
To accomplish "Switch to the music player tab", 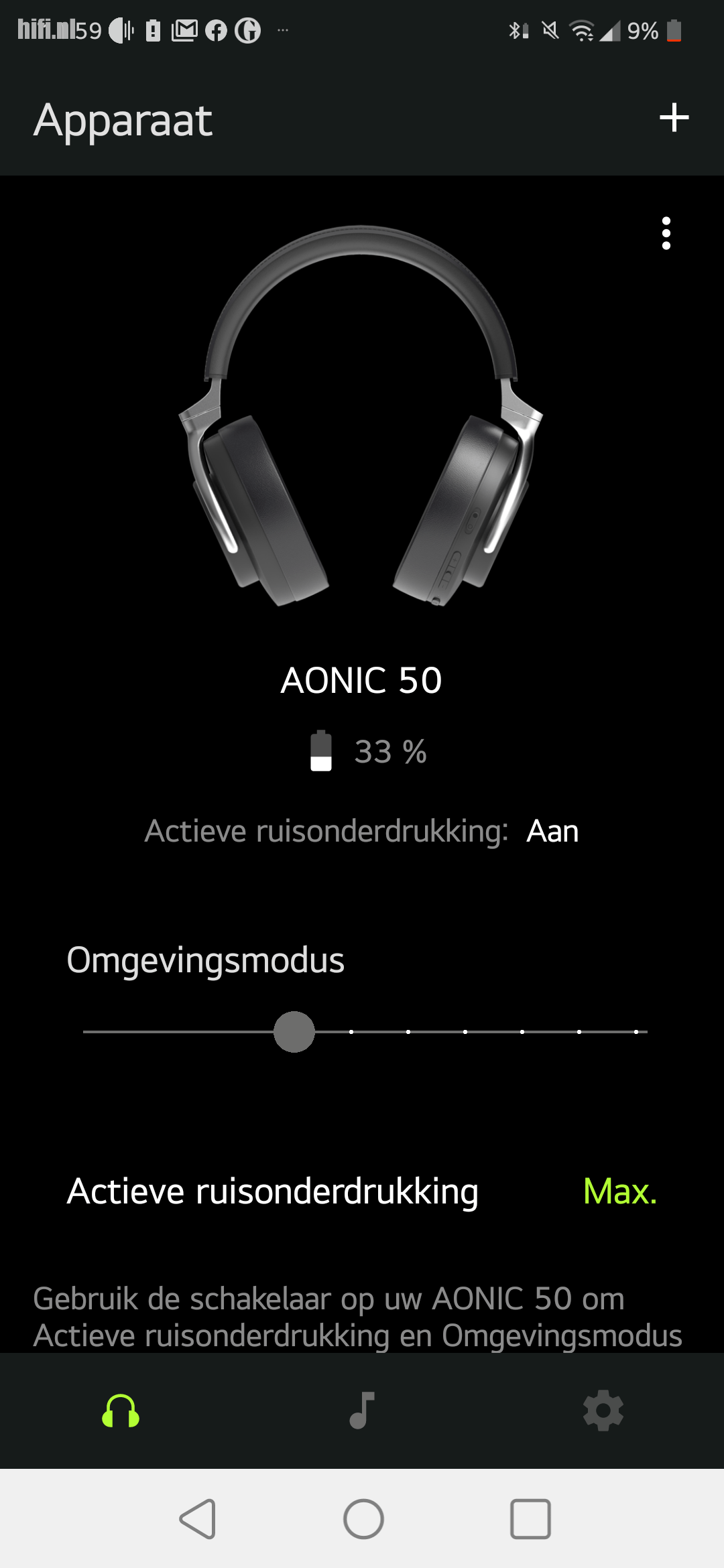I will (362, 1411).
